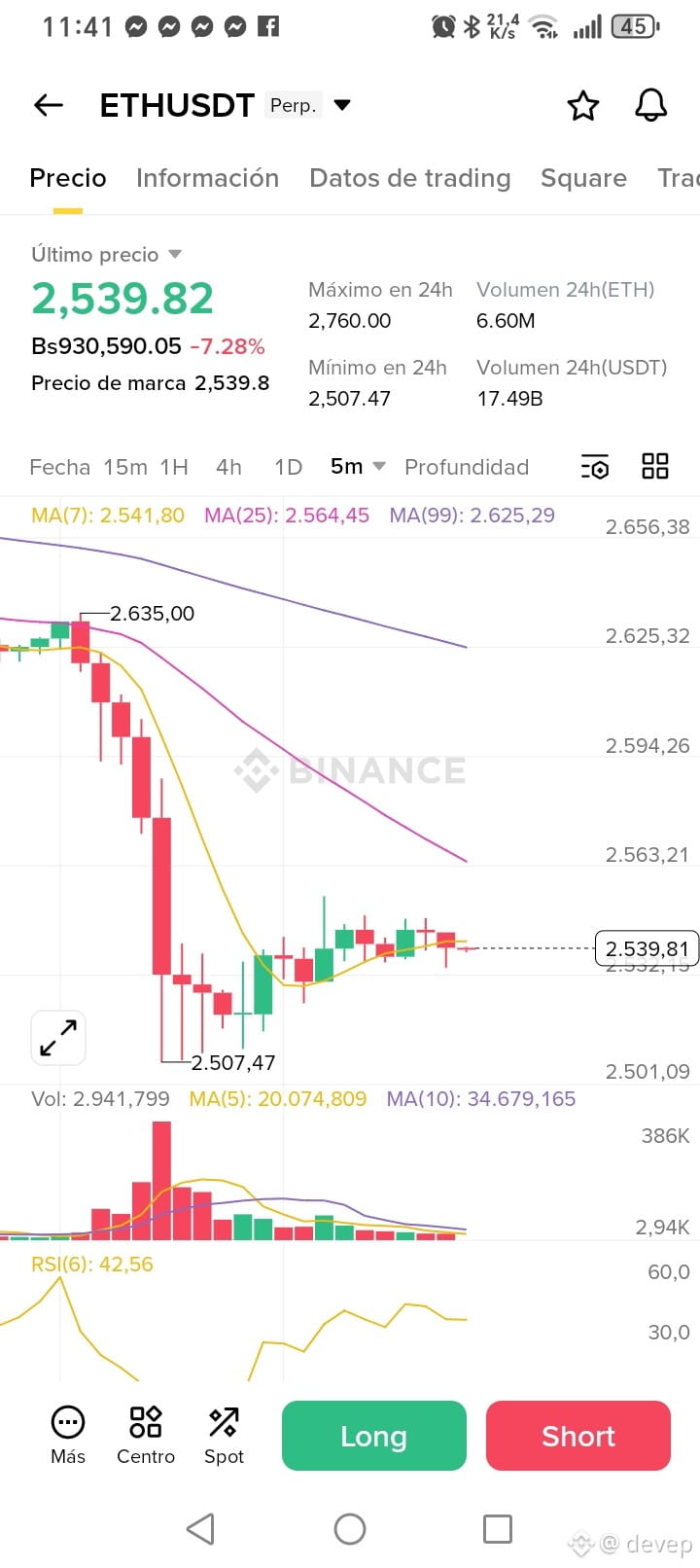Expand the chart to fullscreen
The height and width of the screenshot is (1568, 700).
click(x=58, y=1038)
